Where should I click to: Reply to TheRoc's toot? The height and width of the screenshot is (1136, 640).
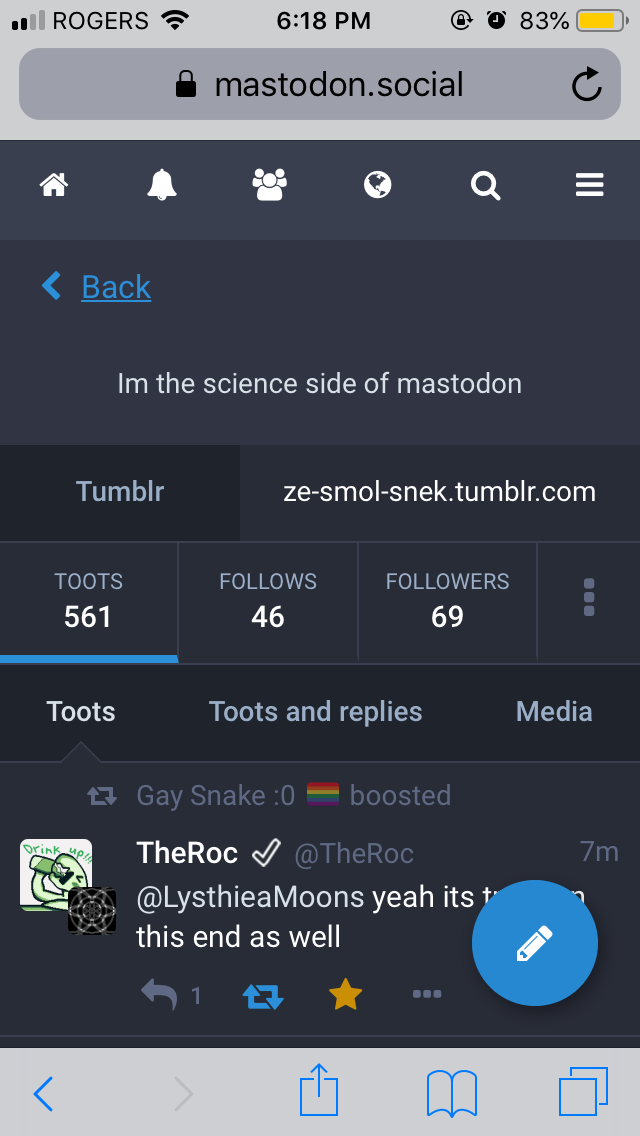(159, 995)
